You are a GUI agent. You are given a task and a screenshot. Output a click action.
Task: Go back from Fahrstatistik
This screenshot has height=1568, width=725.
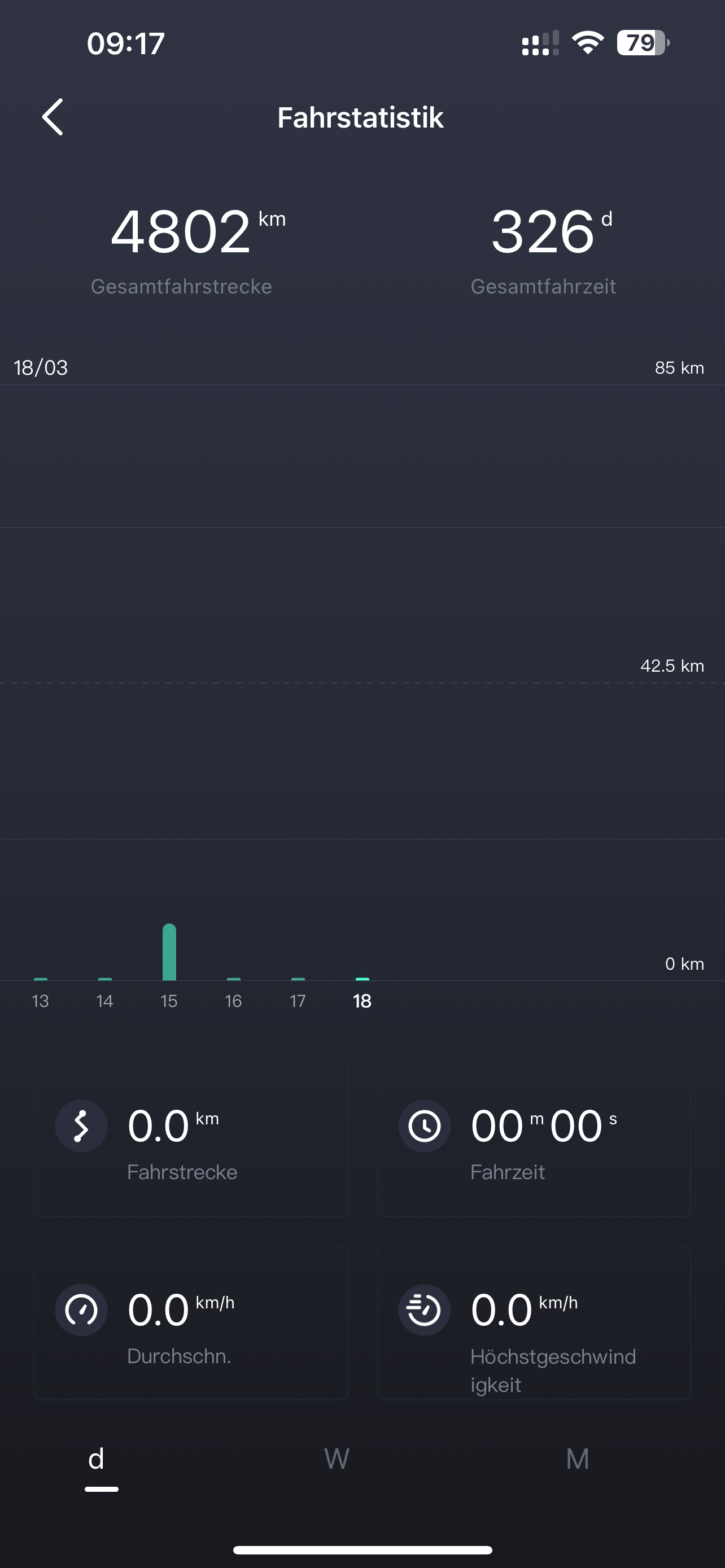pos(53,117)
